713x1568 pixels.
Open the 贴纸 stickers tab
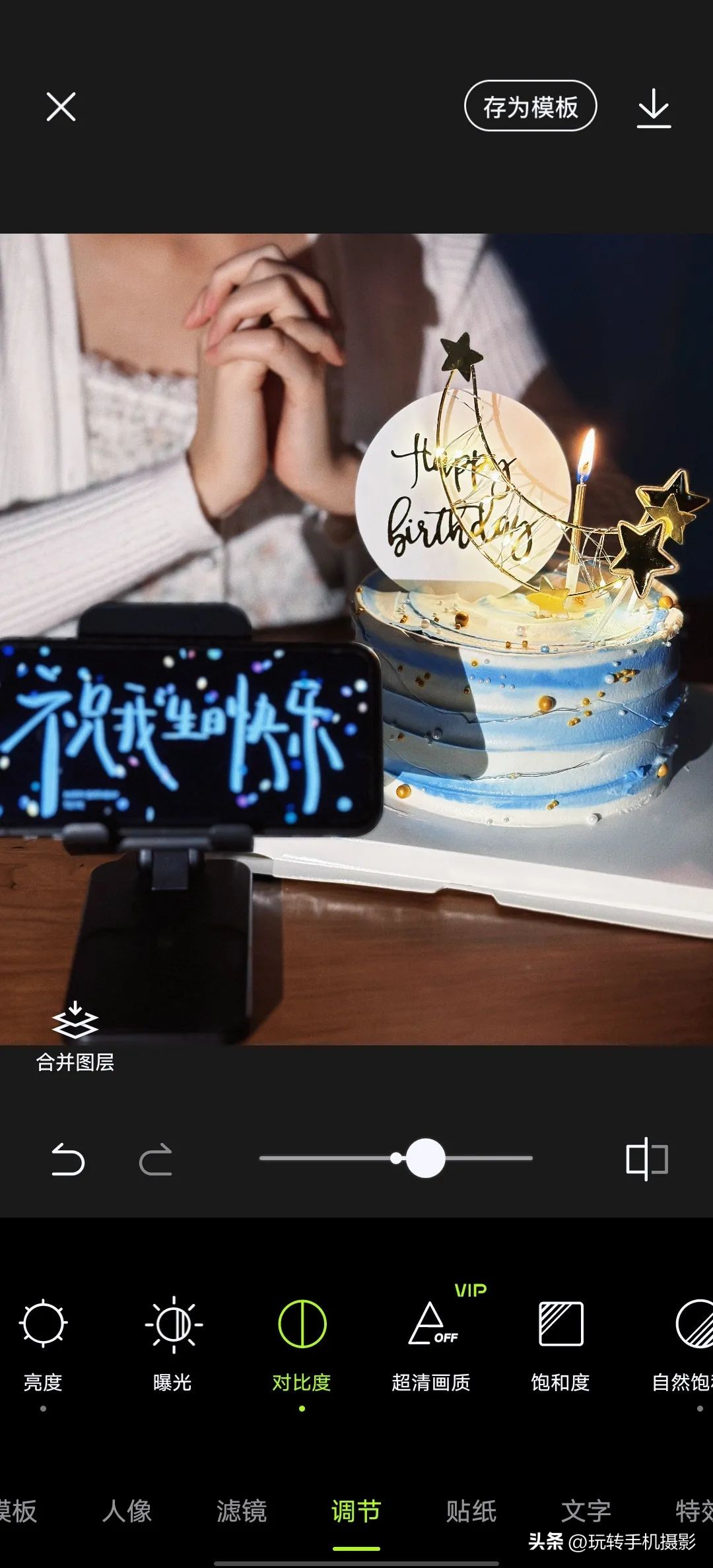click(x=471, y=1509)
